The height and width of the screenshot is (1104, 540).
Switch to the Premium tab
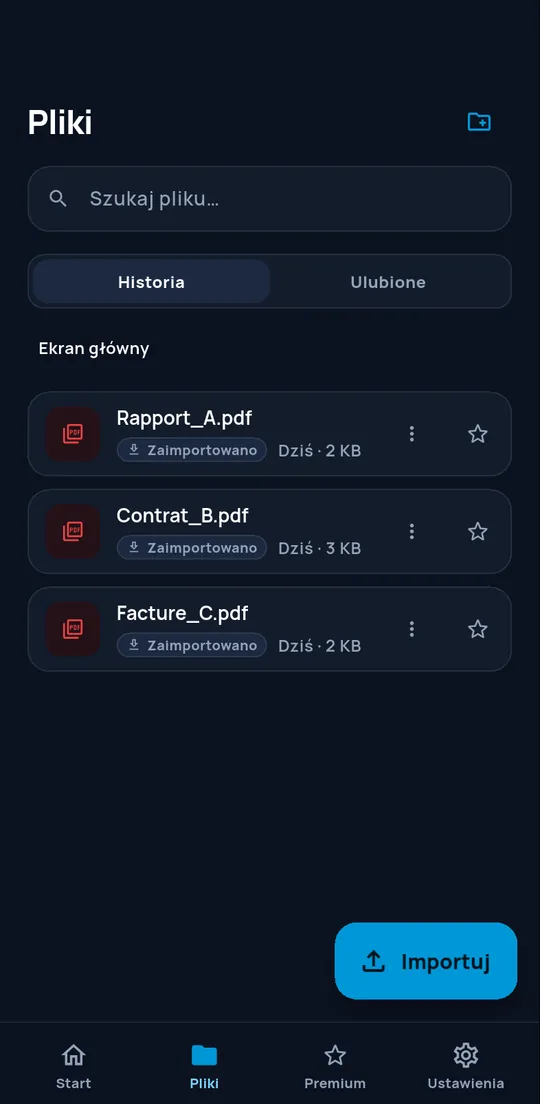tap(335, 1066)
